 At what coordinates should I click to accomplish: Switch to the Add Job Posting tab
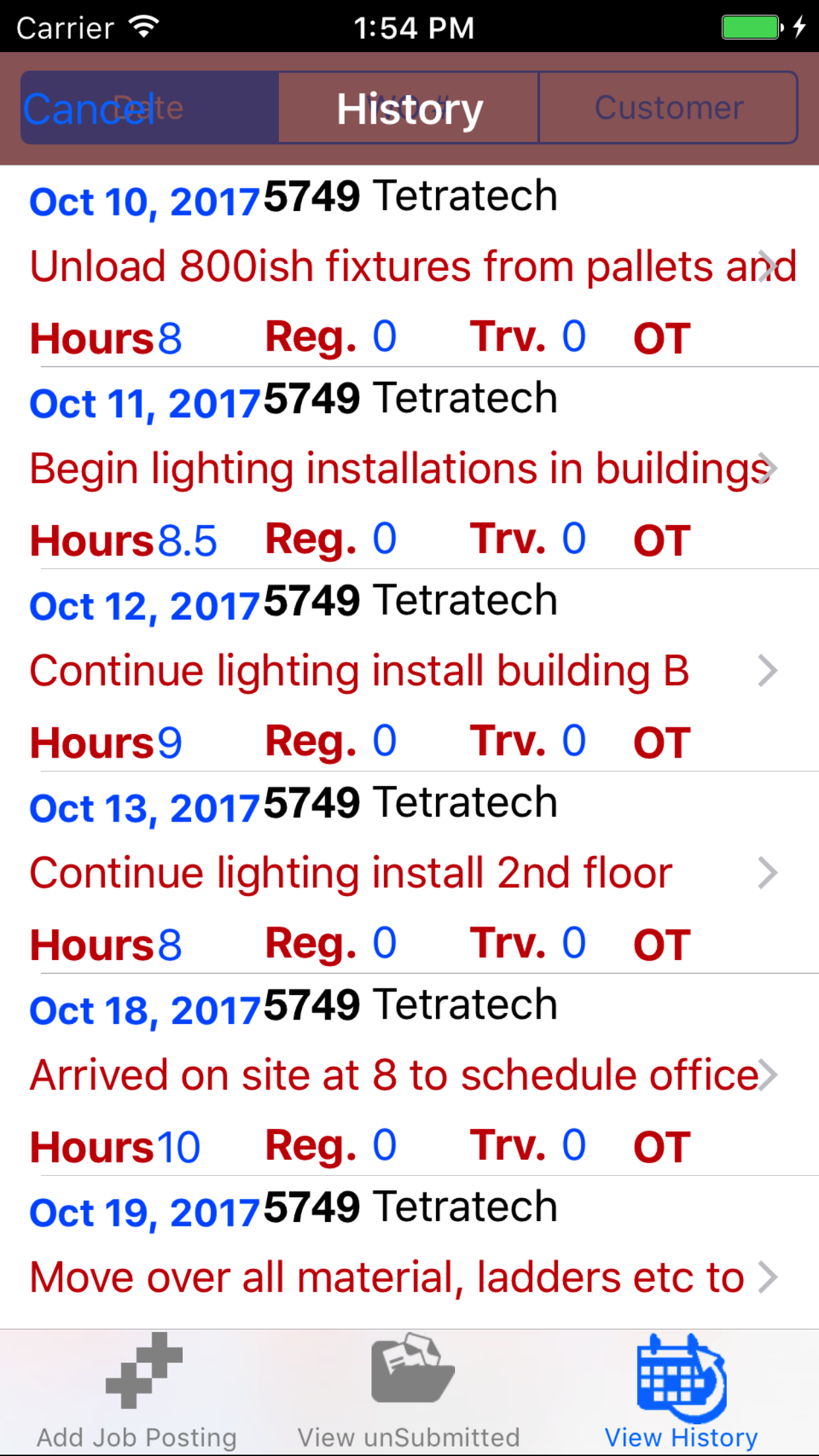(137, 1393)
